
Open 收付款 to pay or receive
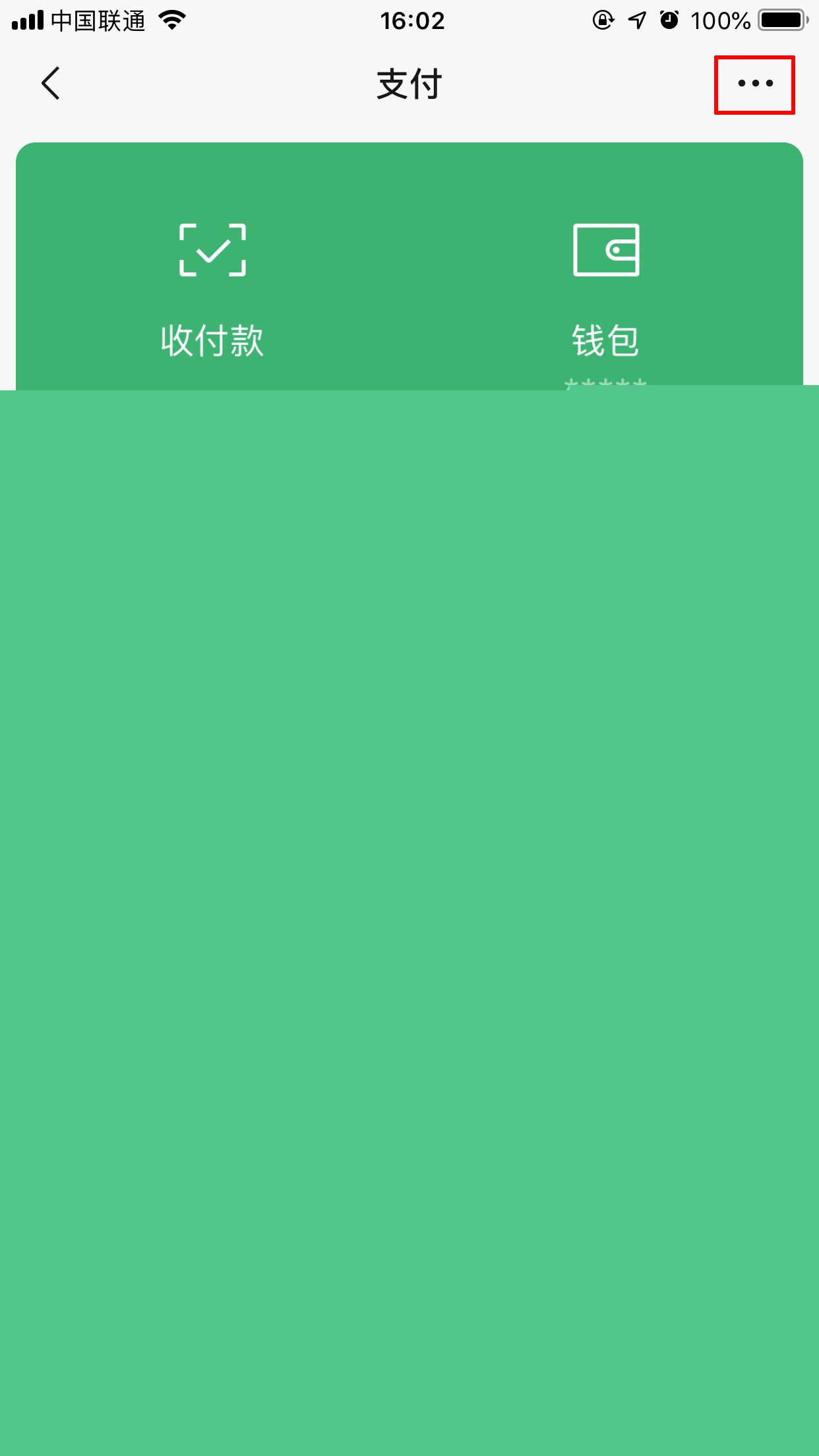pyautogui.click(x=212, y=290)
